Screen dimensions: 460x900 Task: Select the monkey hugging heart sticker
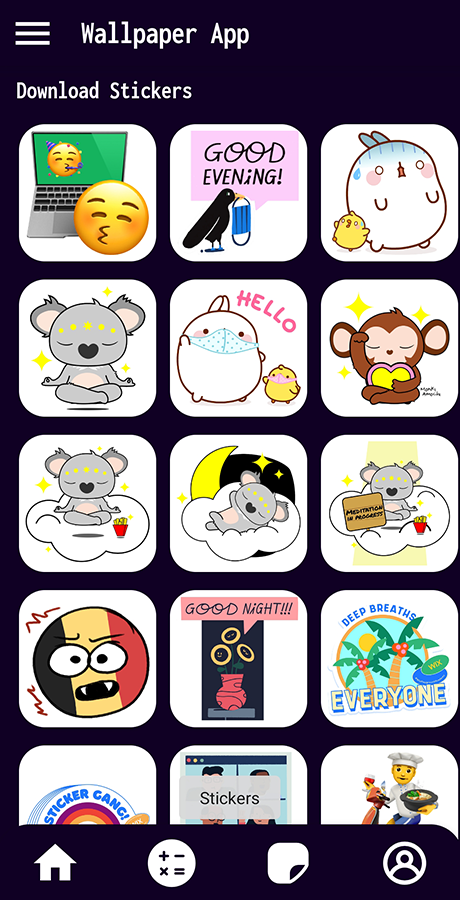coord(389,348)
